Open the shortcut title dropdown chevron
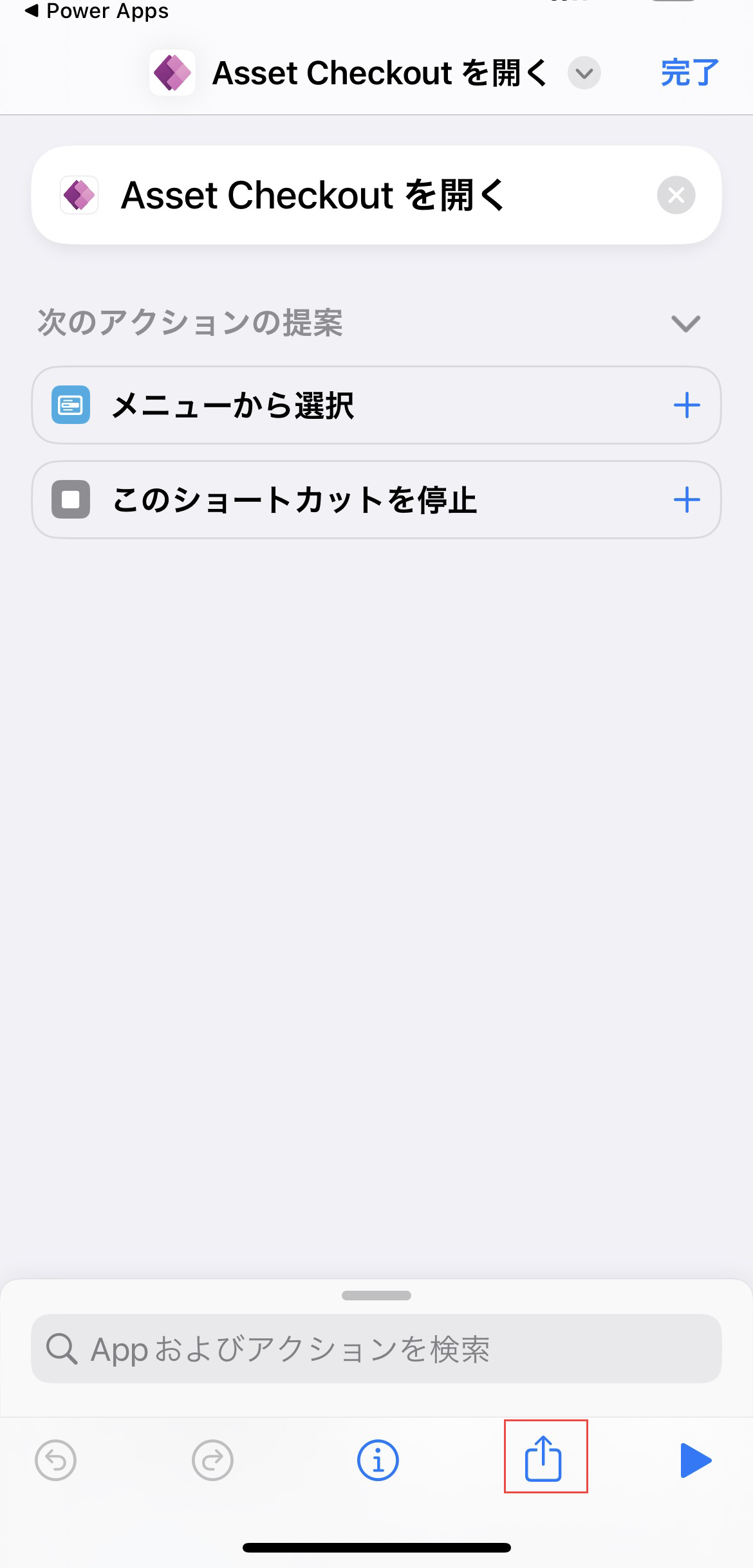Viewport: 753px width, 1568px height. pos(584,73)
